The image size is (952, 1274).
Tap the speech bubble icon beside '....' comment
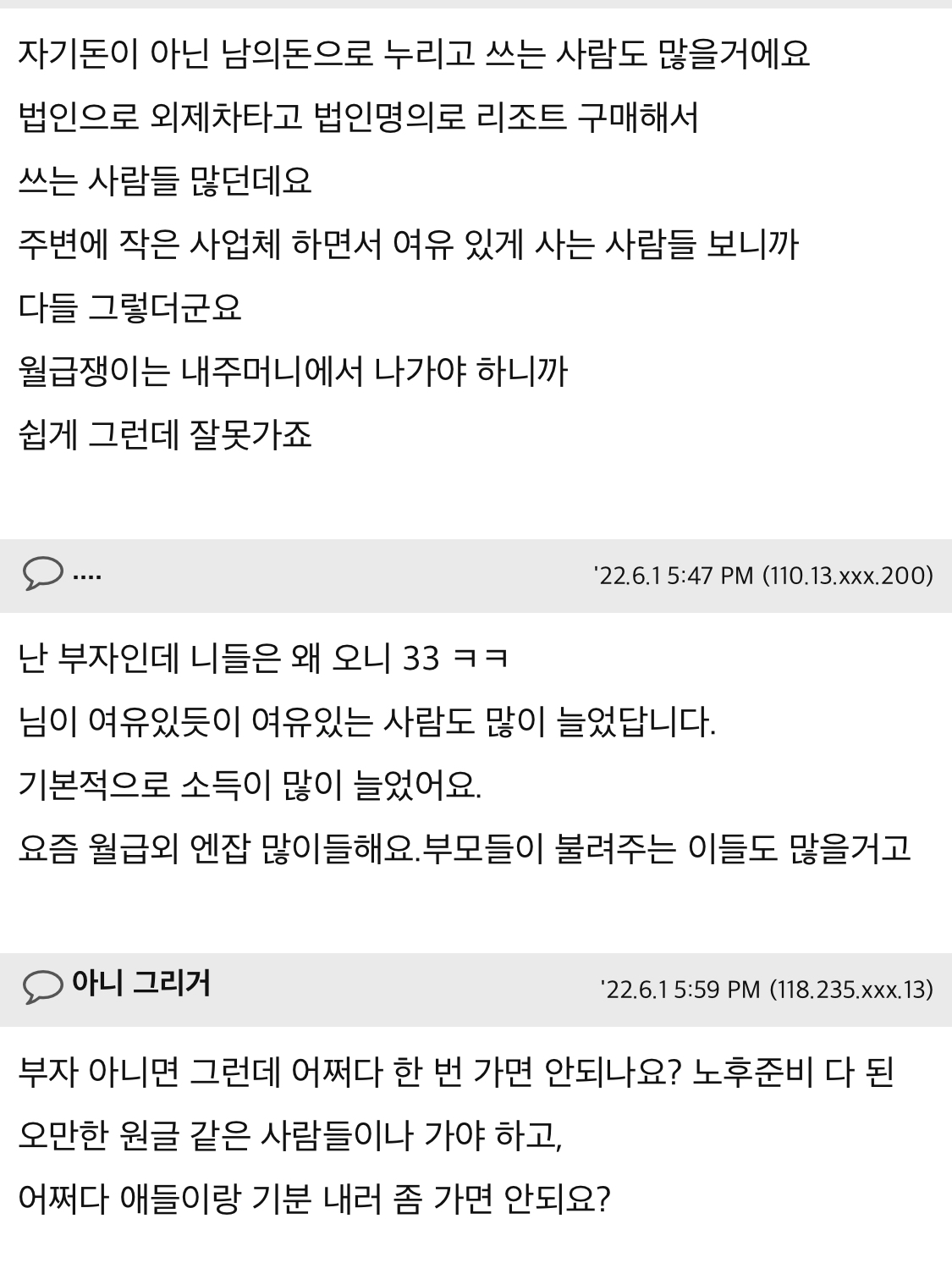point(42,575)
